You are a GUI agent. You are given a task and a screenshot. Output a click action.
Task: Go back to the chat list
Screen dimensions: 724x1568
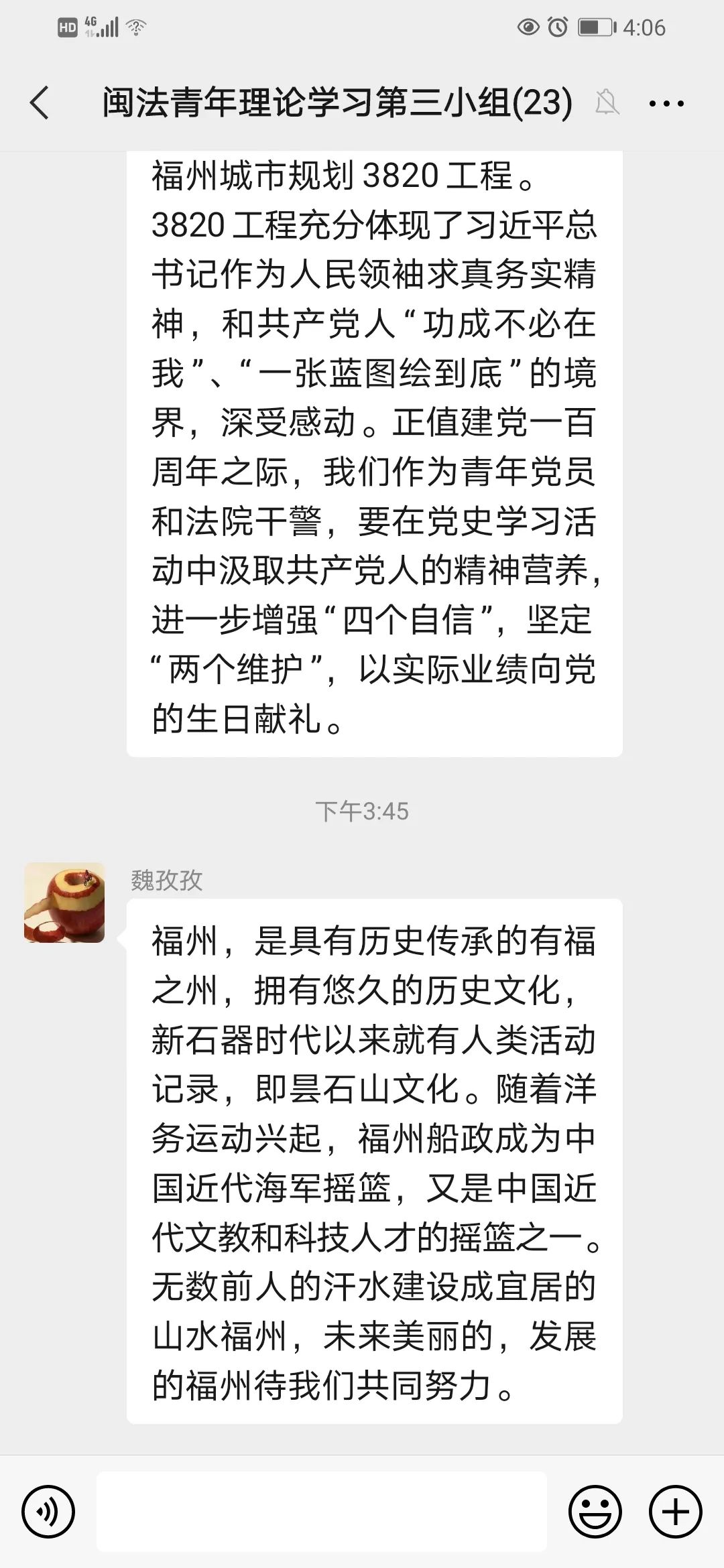[40, 103]
